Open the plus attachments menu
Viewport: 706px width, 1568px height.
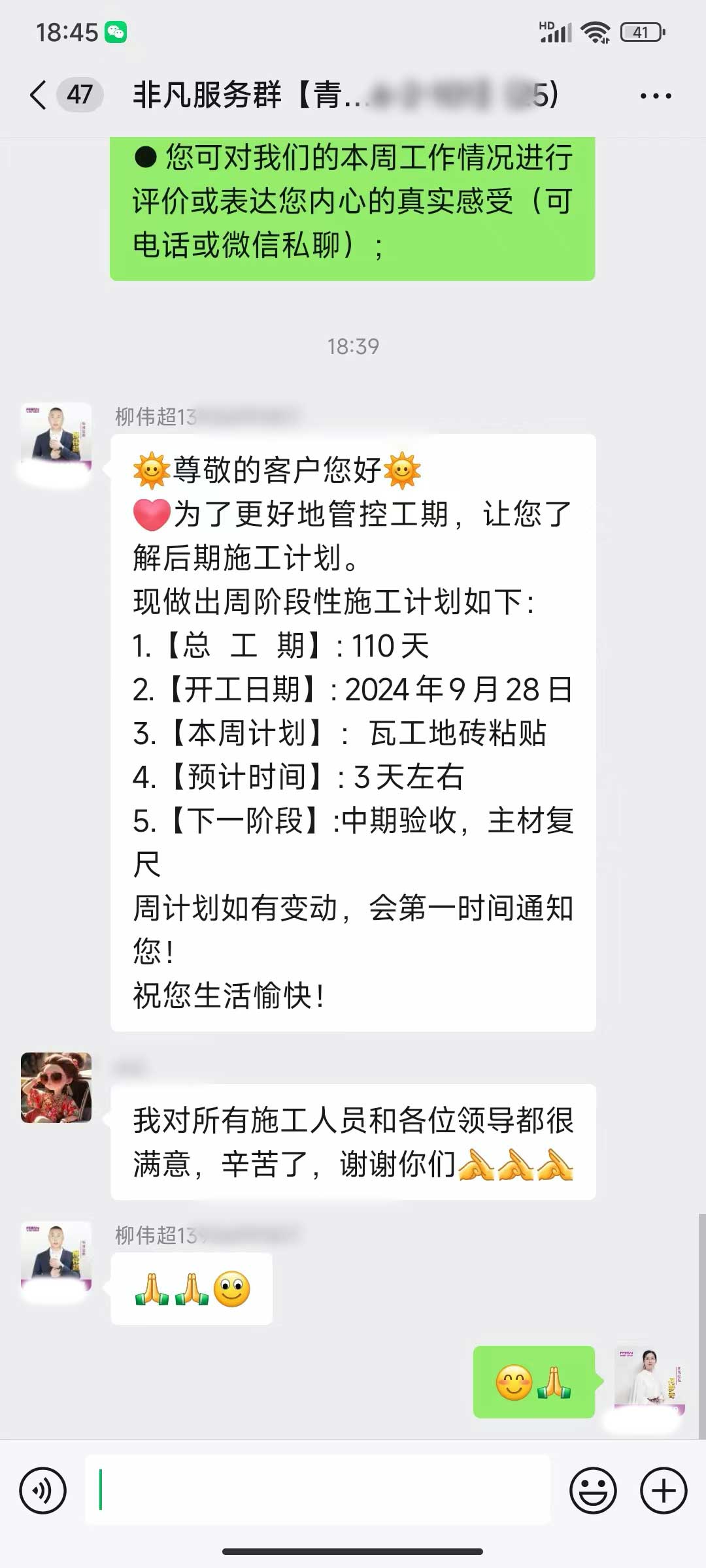click(664, 1491)
